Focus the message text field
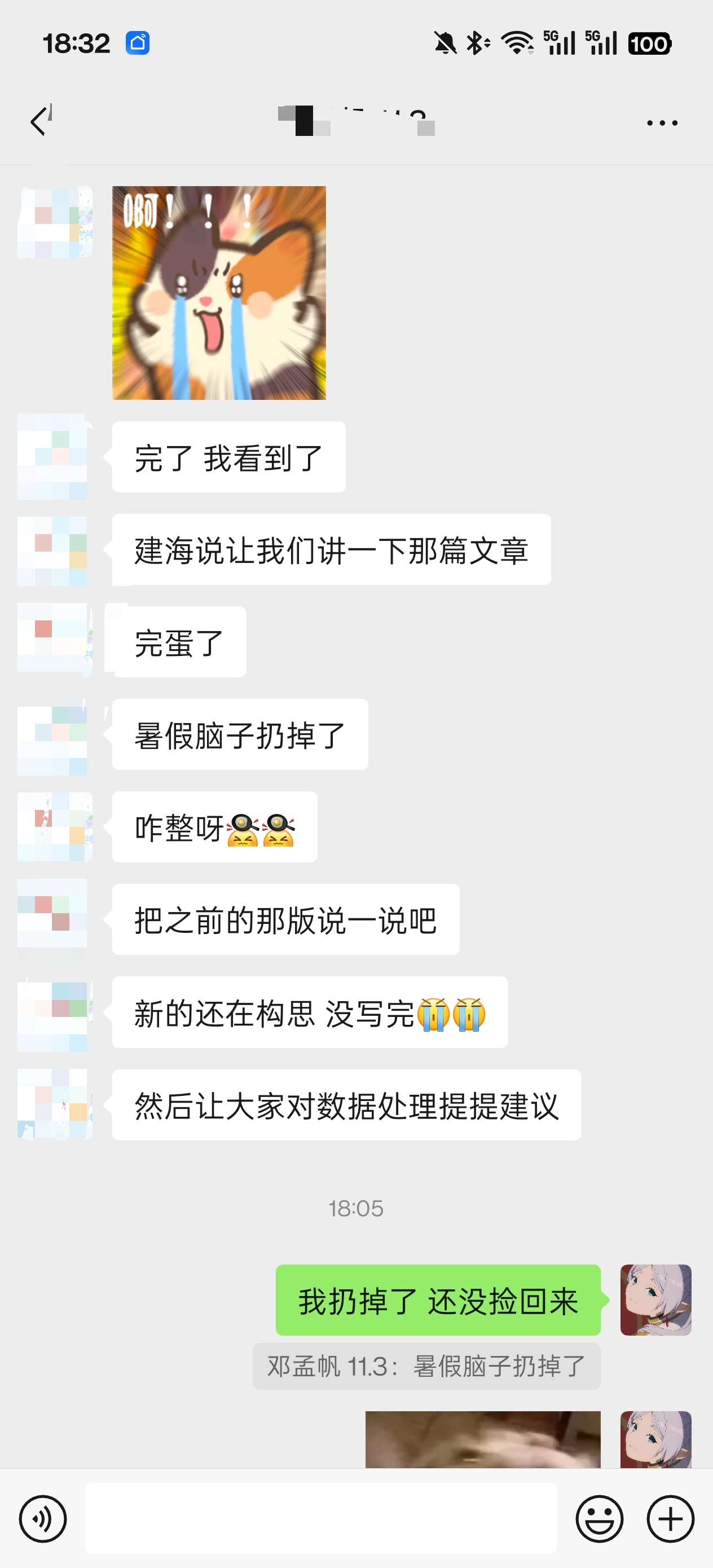 pos(320,1518)
